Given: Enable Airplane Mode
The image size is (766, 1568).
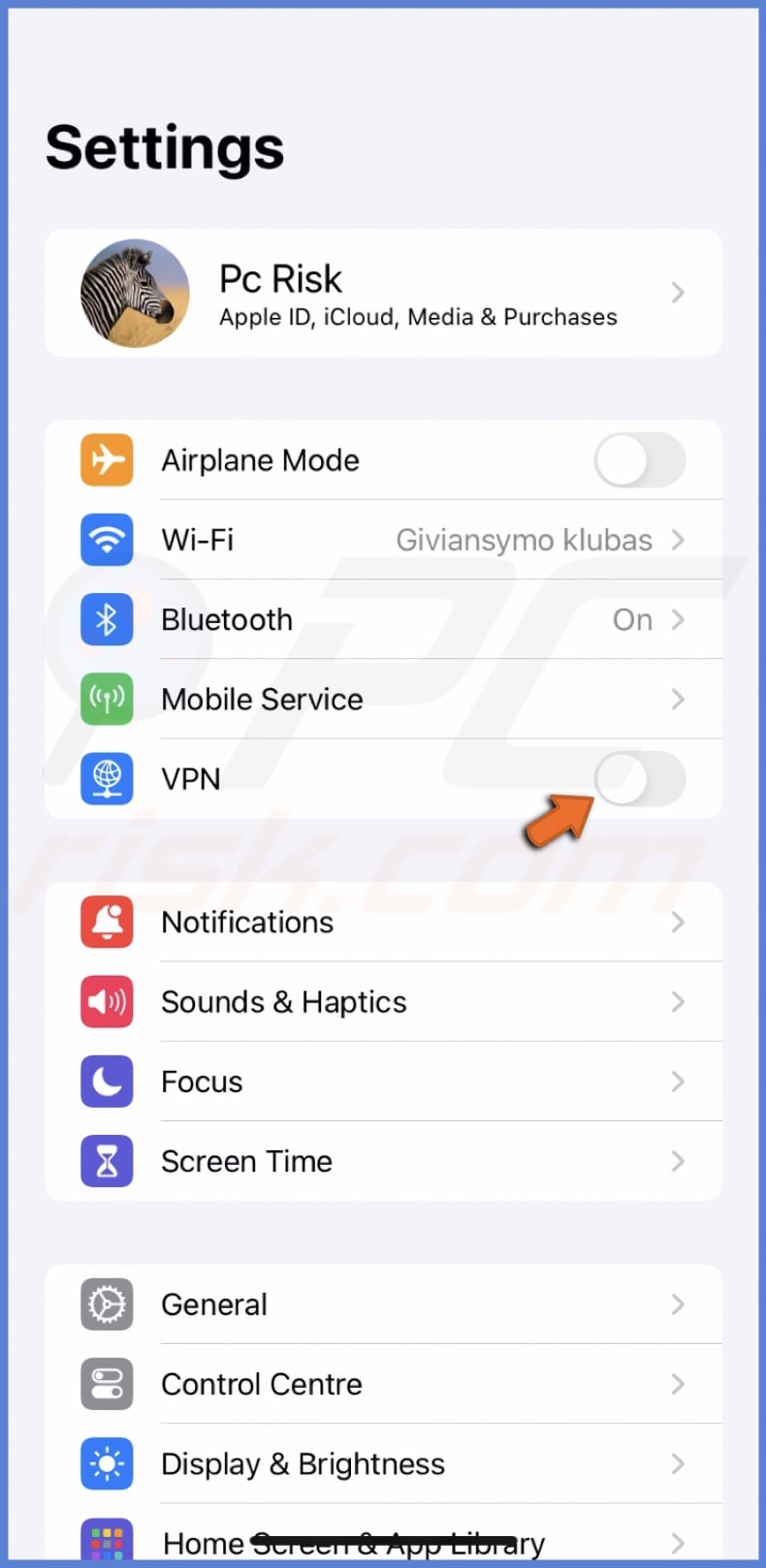Looking at the screenshot, I should pos(639,460).
